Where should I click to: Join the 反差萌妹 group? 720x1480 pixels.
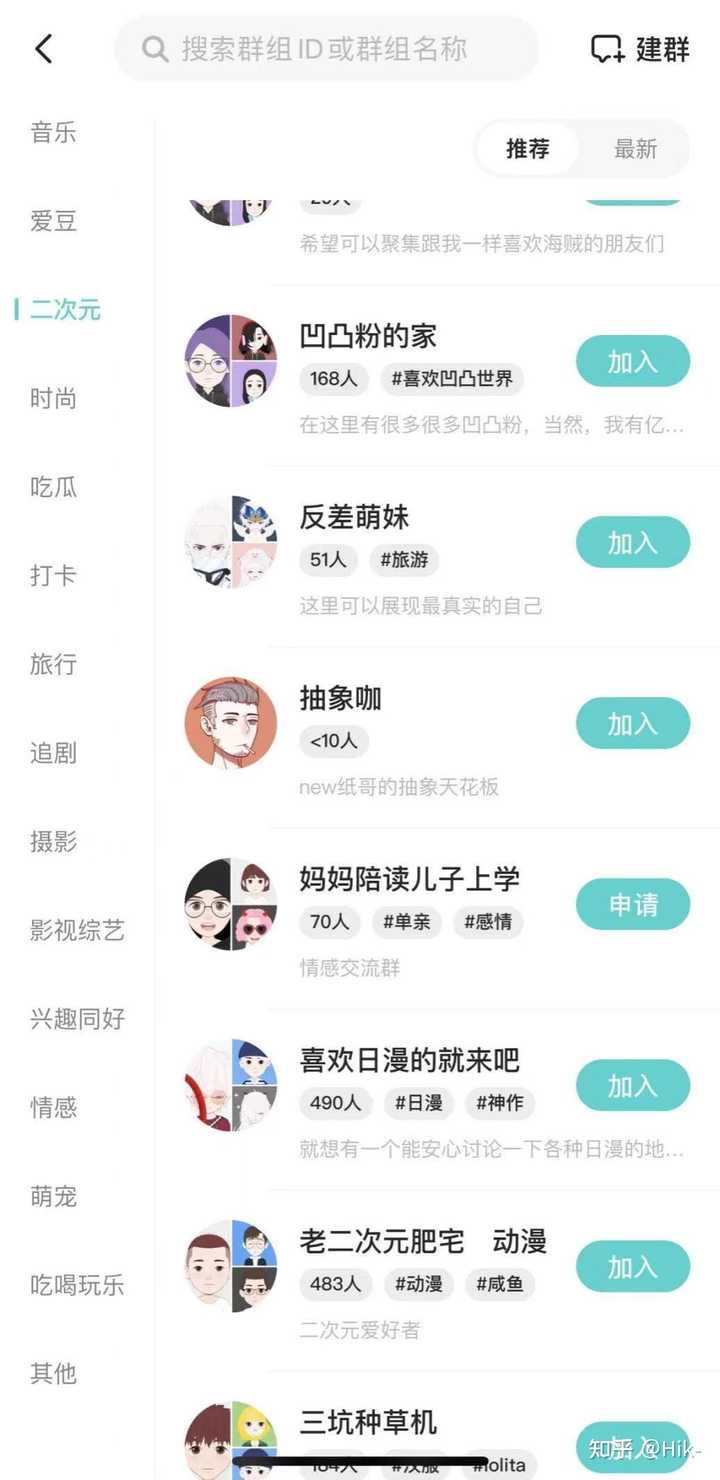tap(632, 543)
